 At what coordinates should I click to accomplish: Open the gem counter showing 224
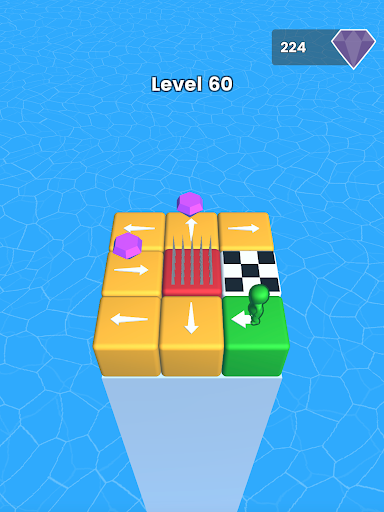pyautogui.click(x=324, y=47)
